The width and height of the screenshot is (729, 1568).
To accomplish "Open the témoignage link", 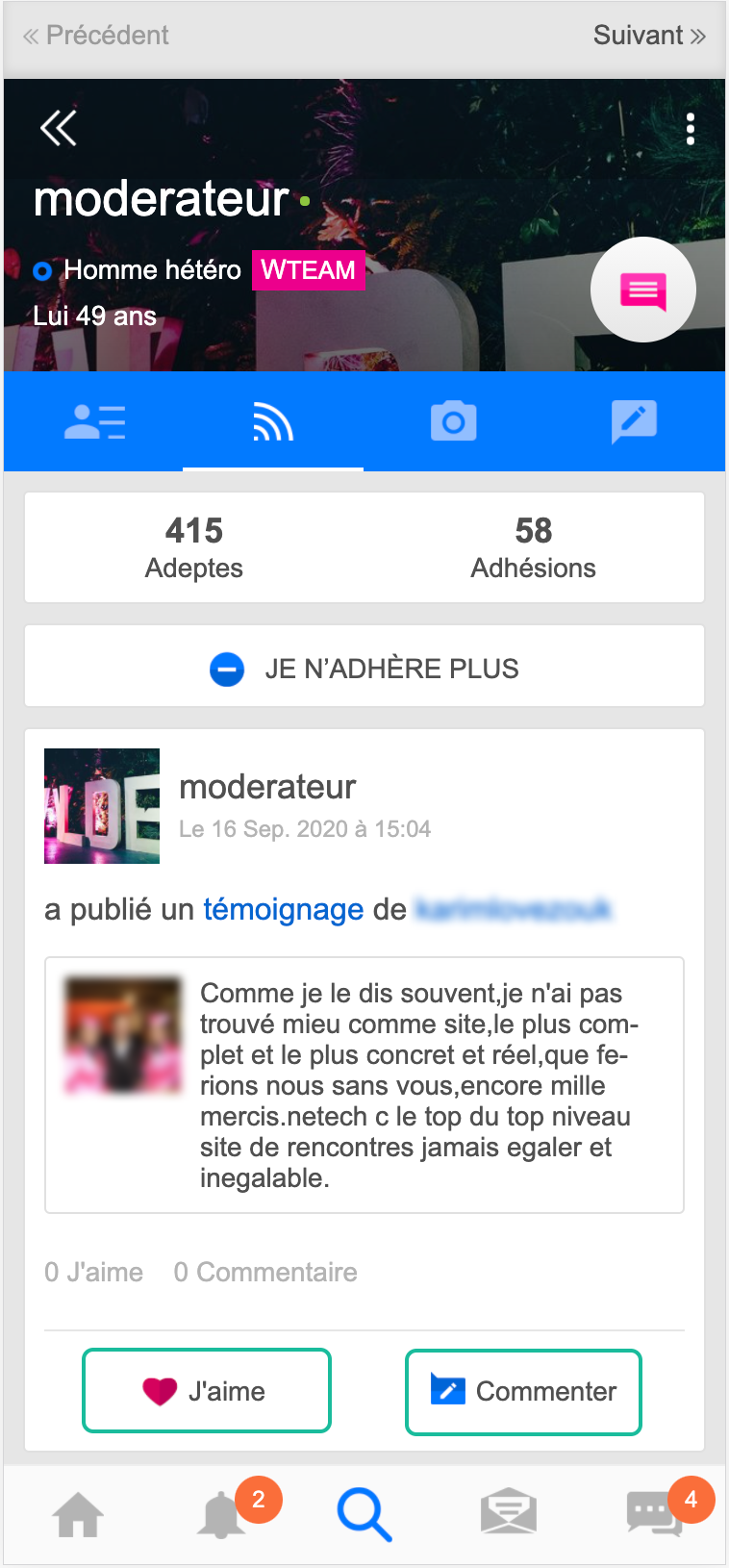I will coord(283,909).
